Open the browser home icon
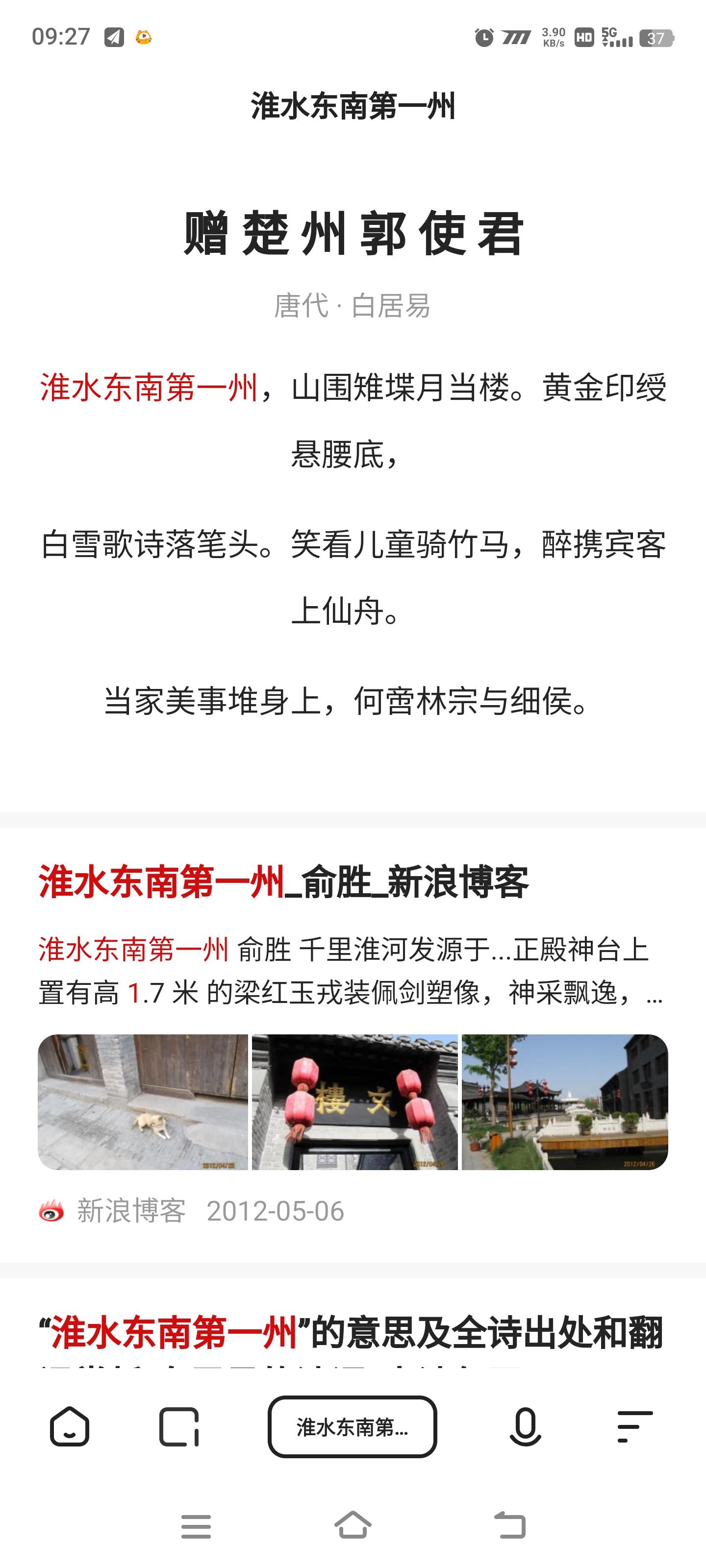 70,1426
